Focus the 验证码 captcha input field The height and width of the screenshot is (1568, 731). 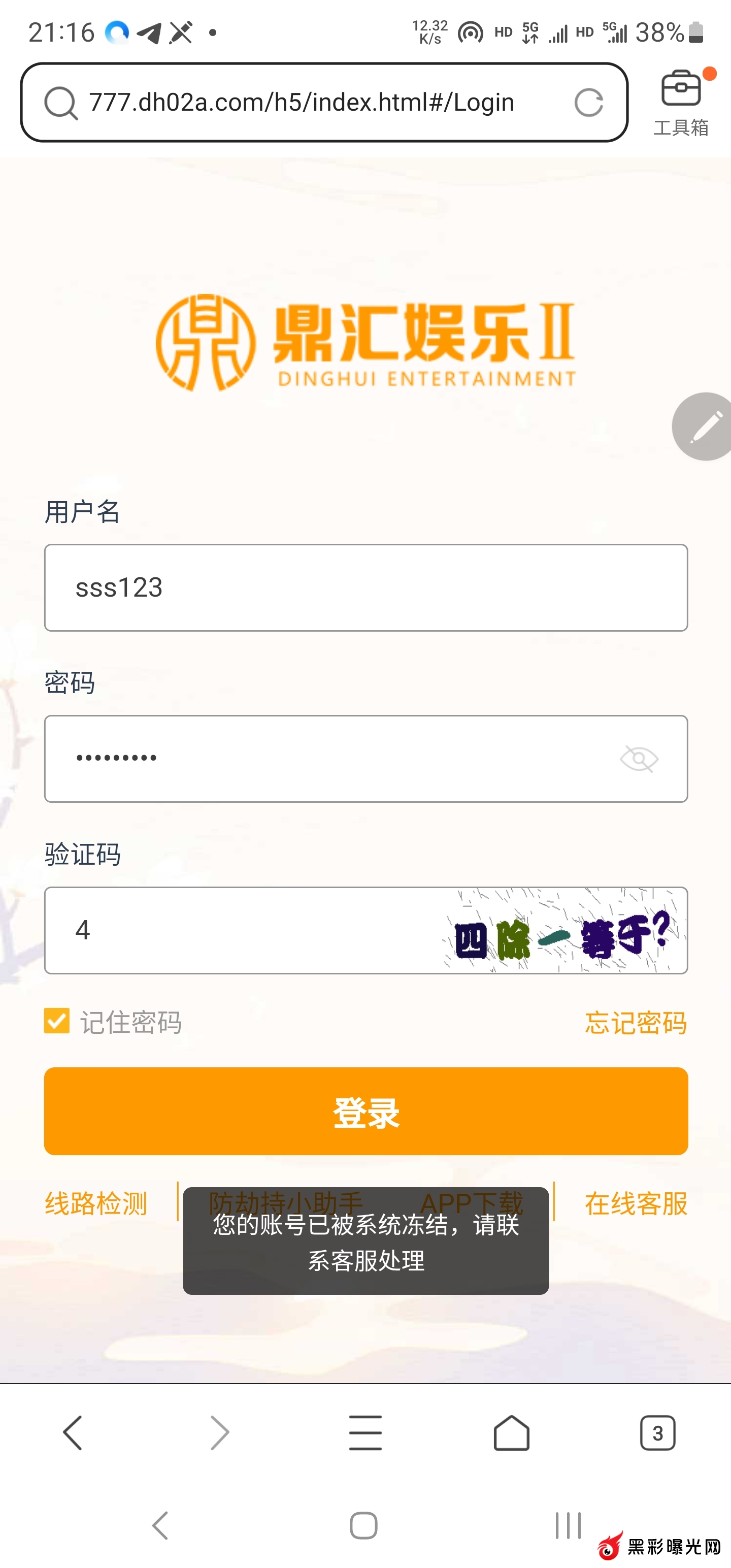coord(244,930)
